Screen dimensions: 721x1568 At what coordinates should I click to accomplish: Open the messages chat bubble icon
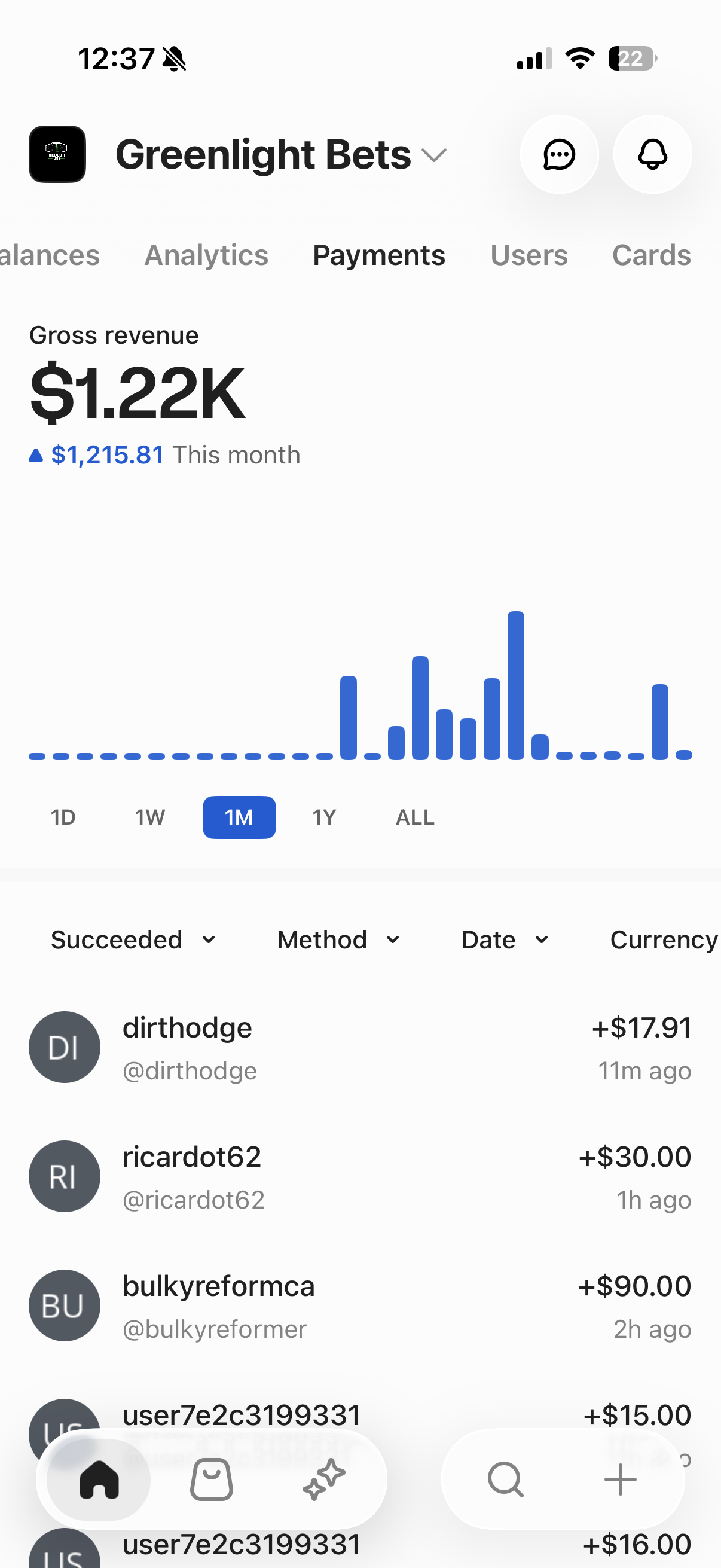point(559,155)
